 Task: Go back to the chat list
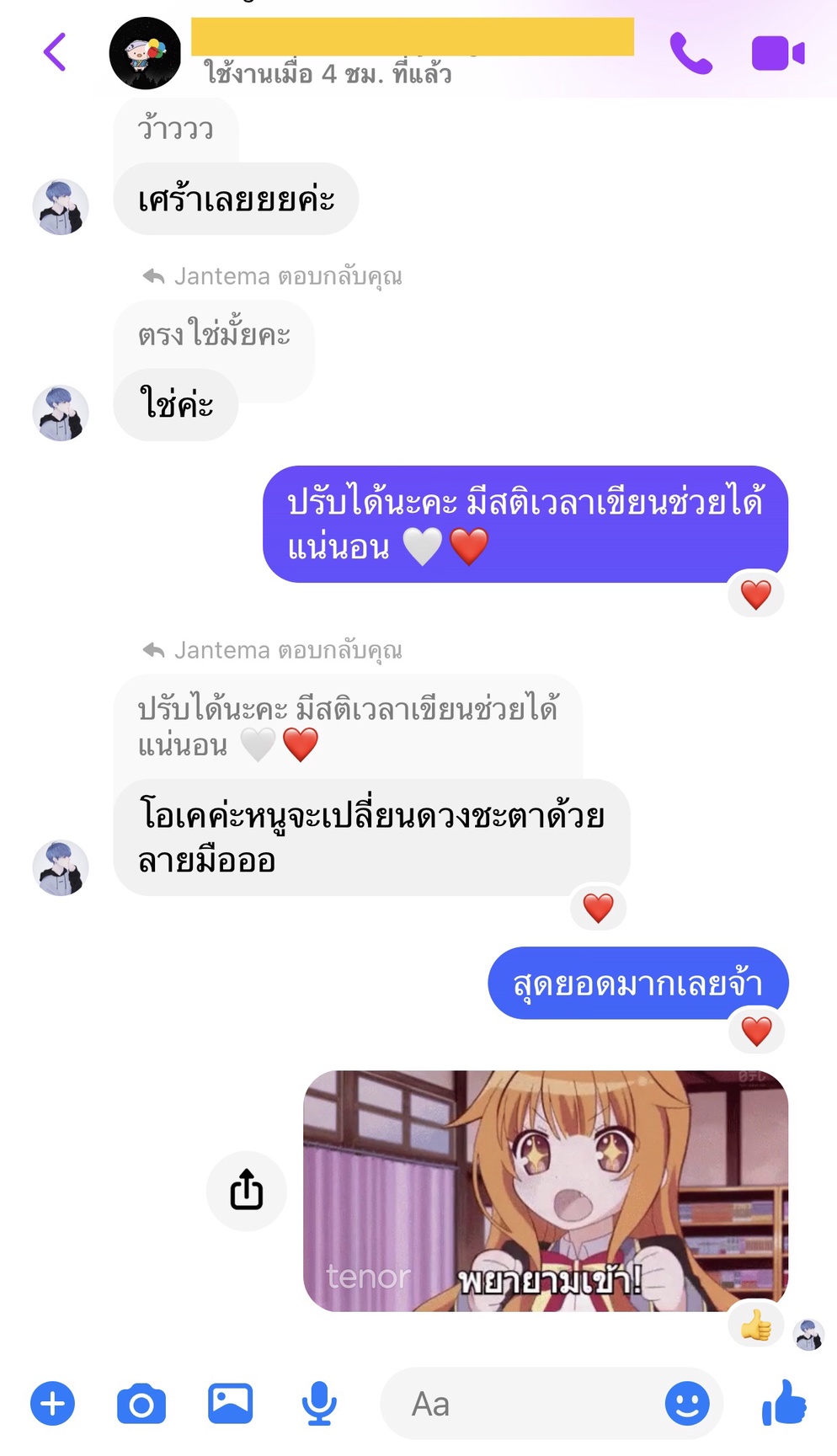55,52
